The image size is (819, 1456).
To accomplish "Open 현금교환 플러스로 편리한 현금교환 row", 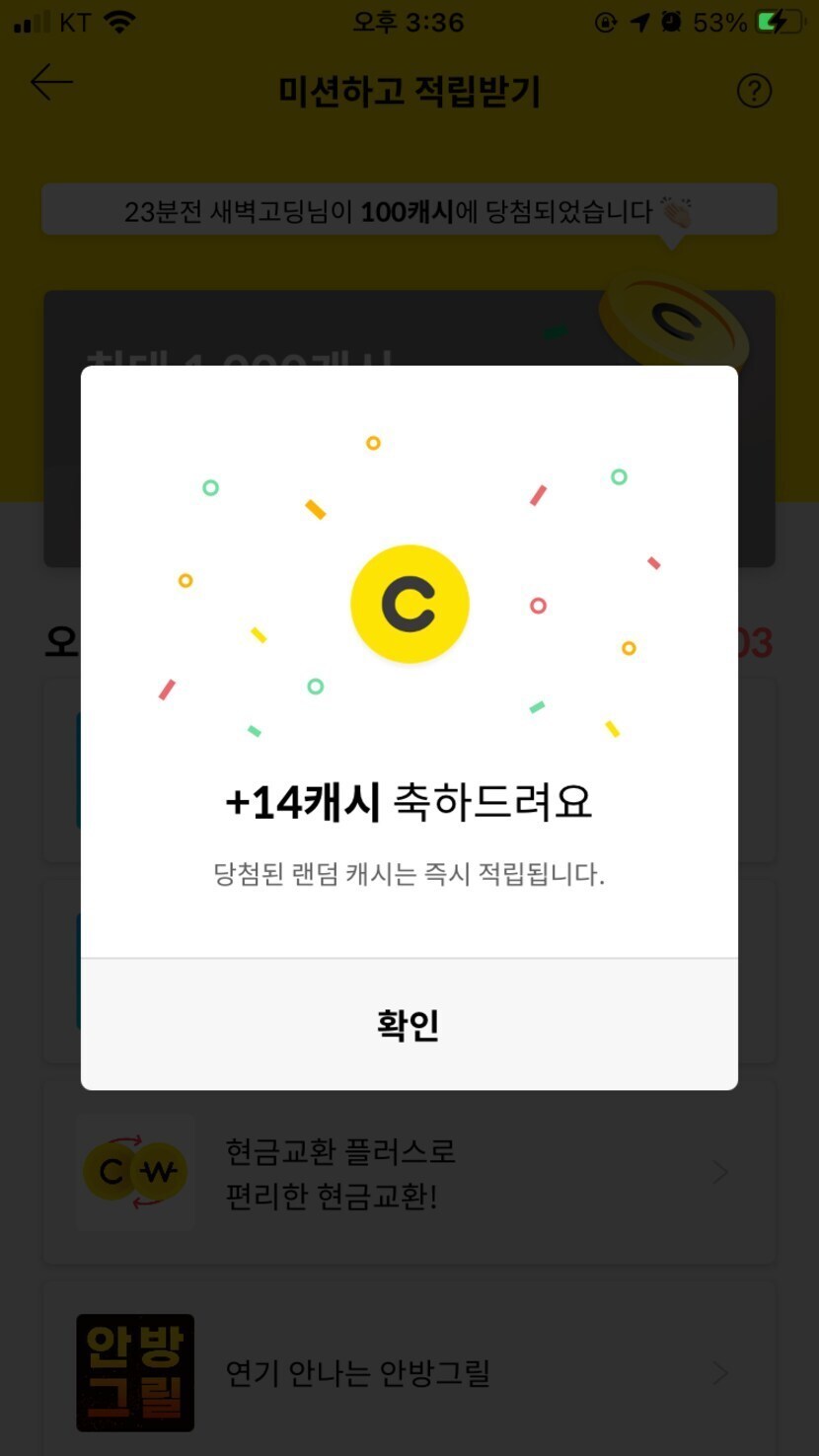I will tap(409, 1172).
